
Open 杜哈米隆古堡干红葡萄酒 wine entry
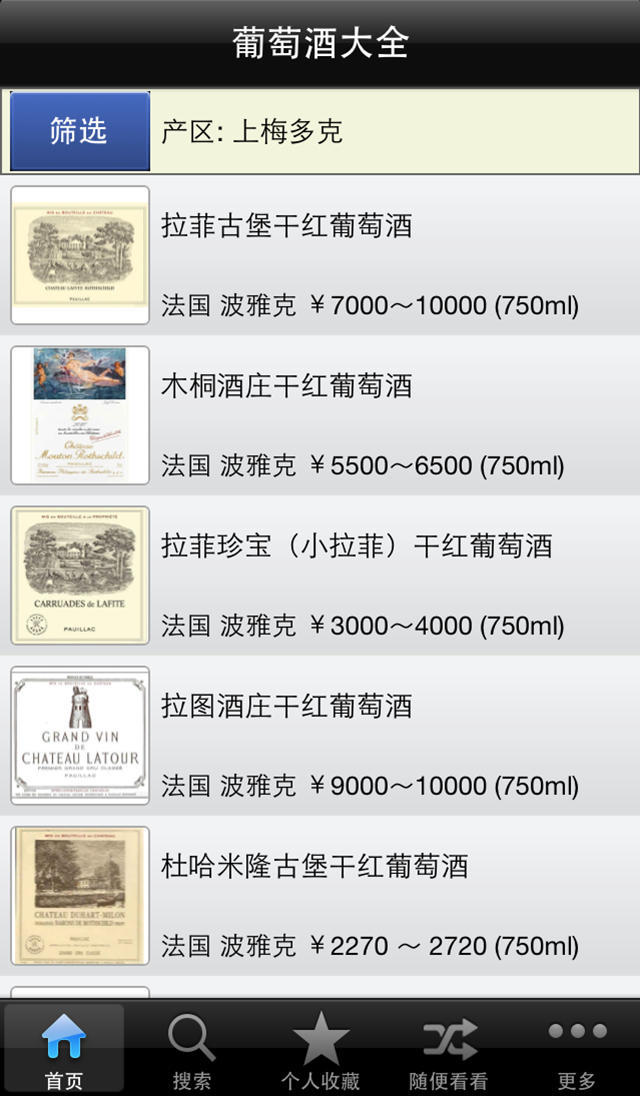pos(320,895)
